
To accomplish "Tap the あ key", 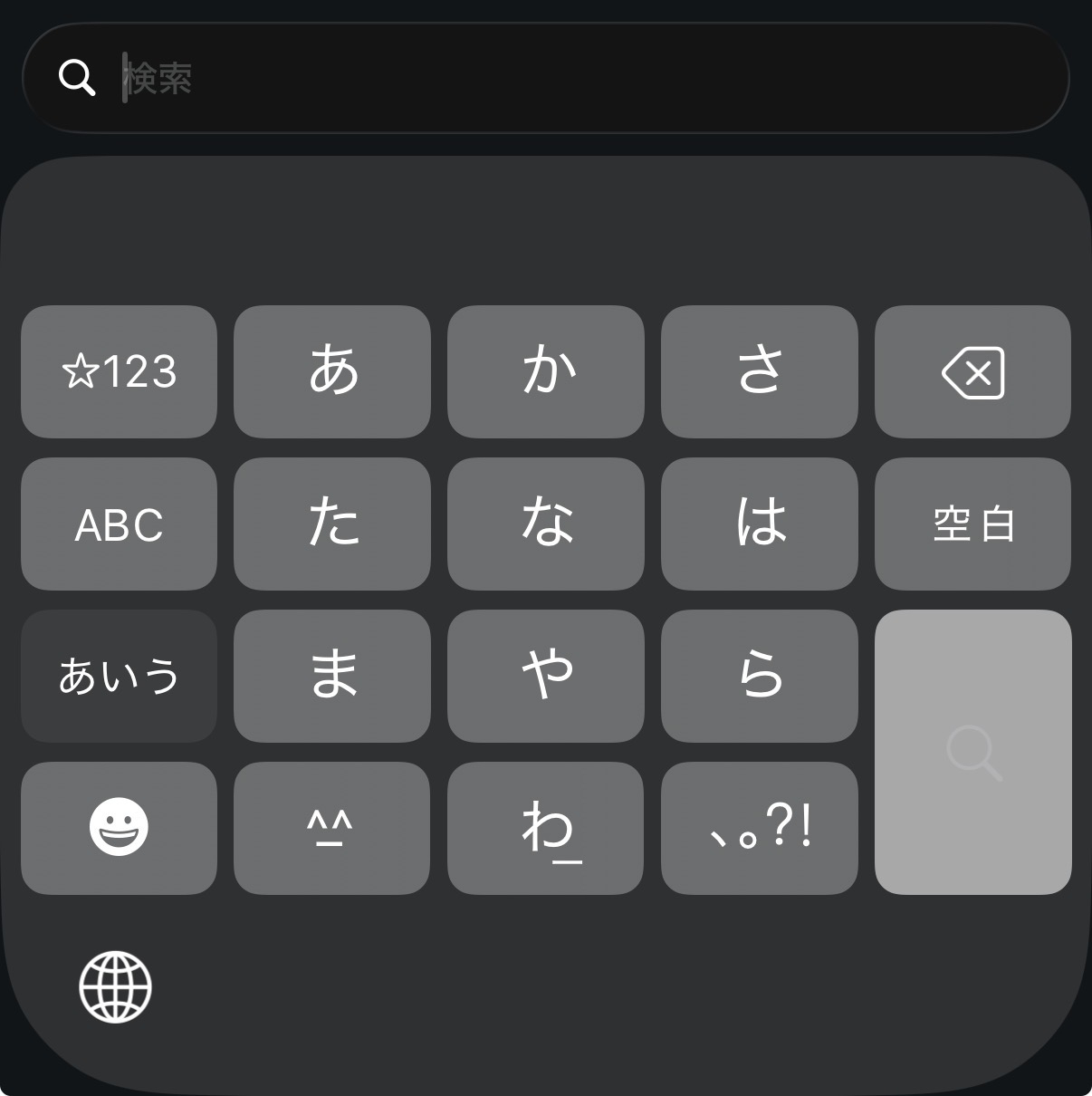I will (x=332, y=371).
